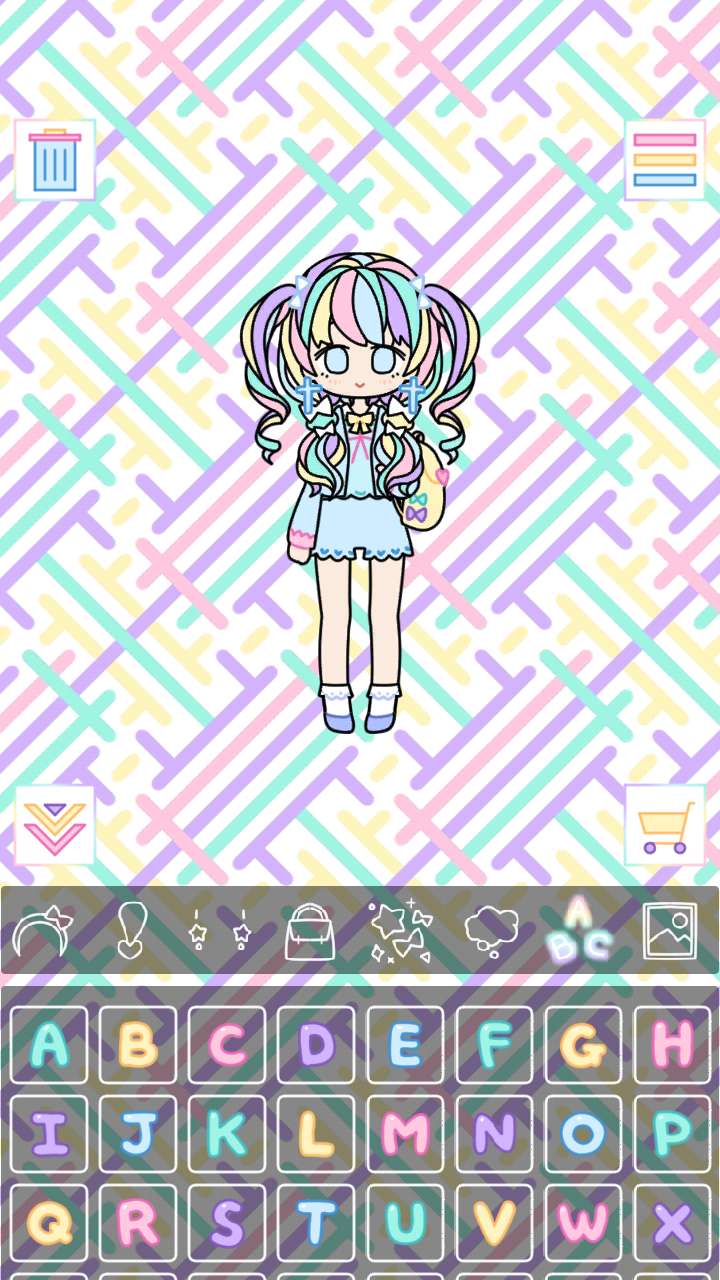
Task: Add the letter H sticker
Action: (672, 1045)
